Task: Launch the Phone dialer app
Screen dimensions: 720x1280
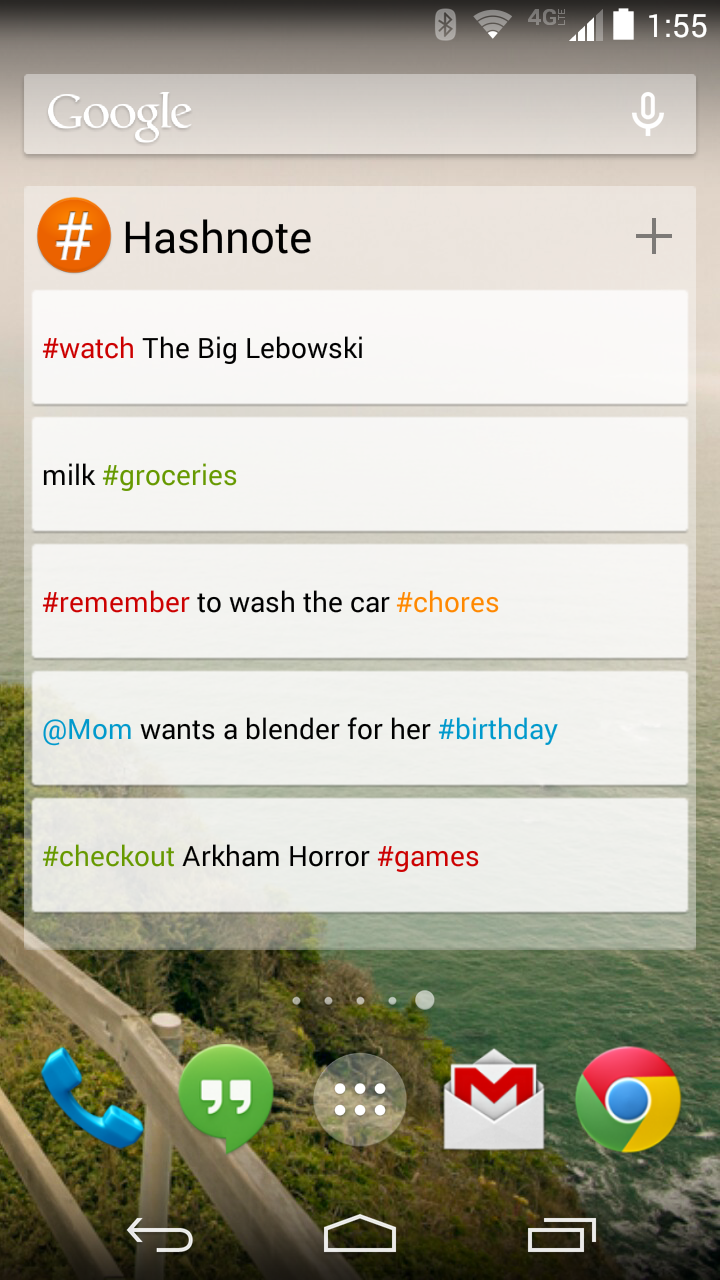Action: tap(90, 1097)
